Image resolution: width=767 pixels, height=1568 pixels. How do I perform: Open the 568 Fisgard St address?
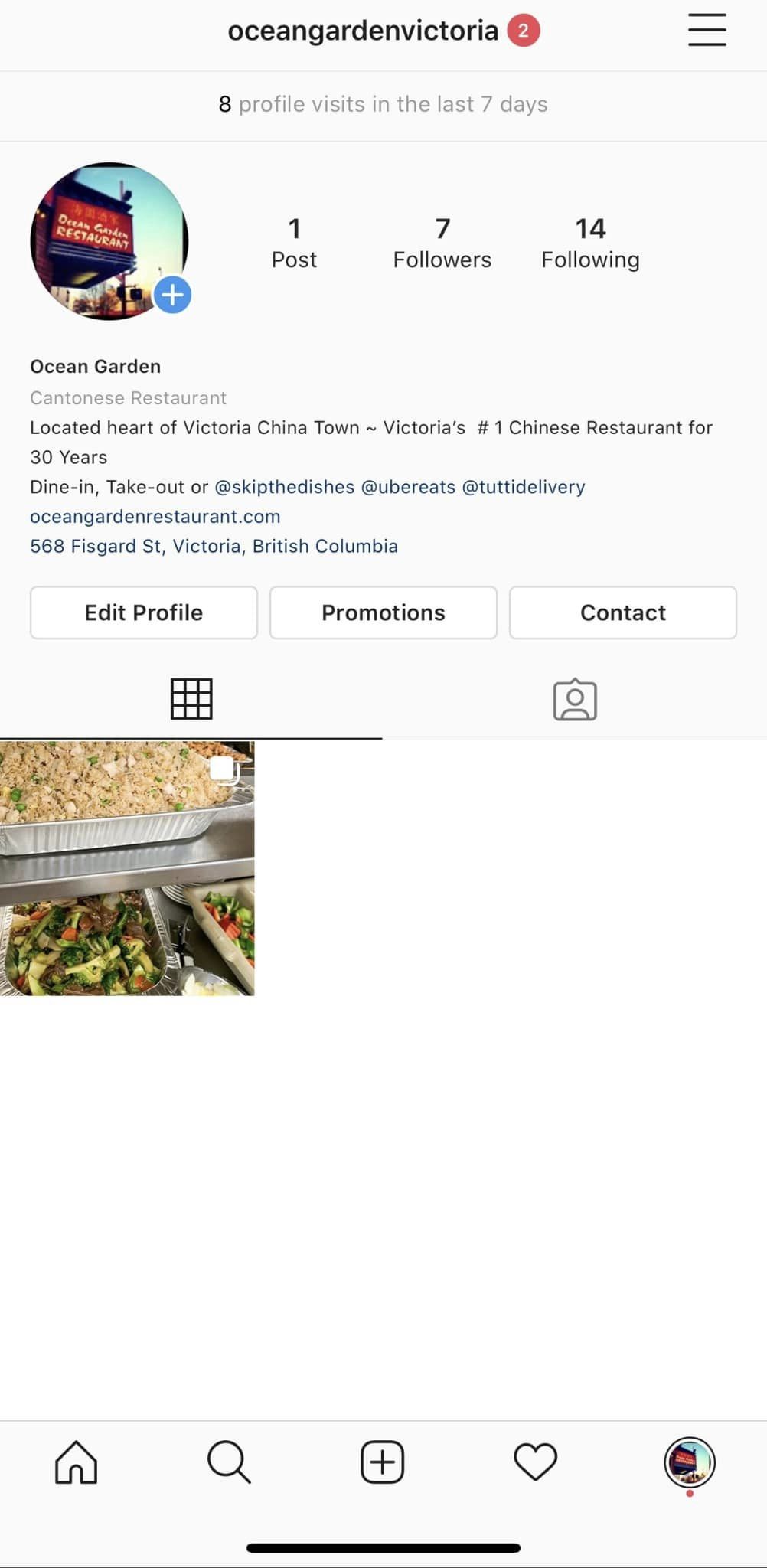214,547
